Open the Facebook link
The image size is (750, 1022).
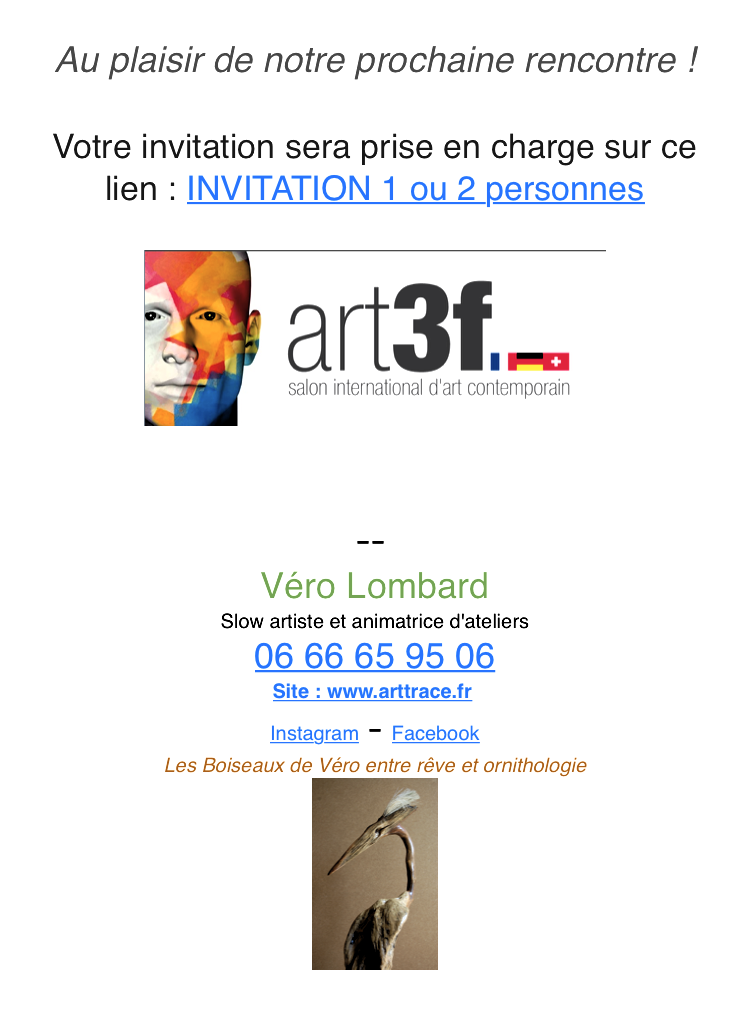point(435,733)
